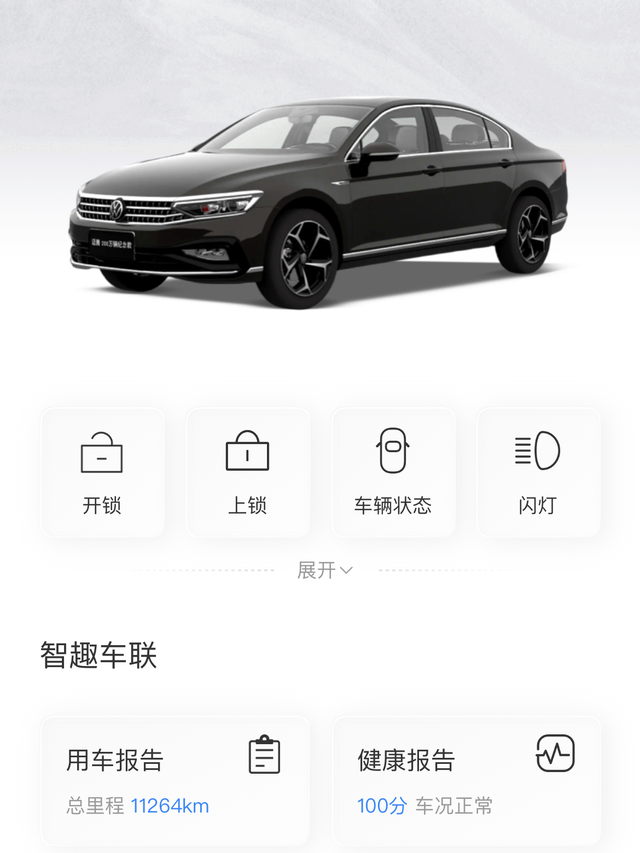Lock the car with 上锁
Image resolution: width=640 pixels, height=853 pixels.
247,473
